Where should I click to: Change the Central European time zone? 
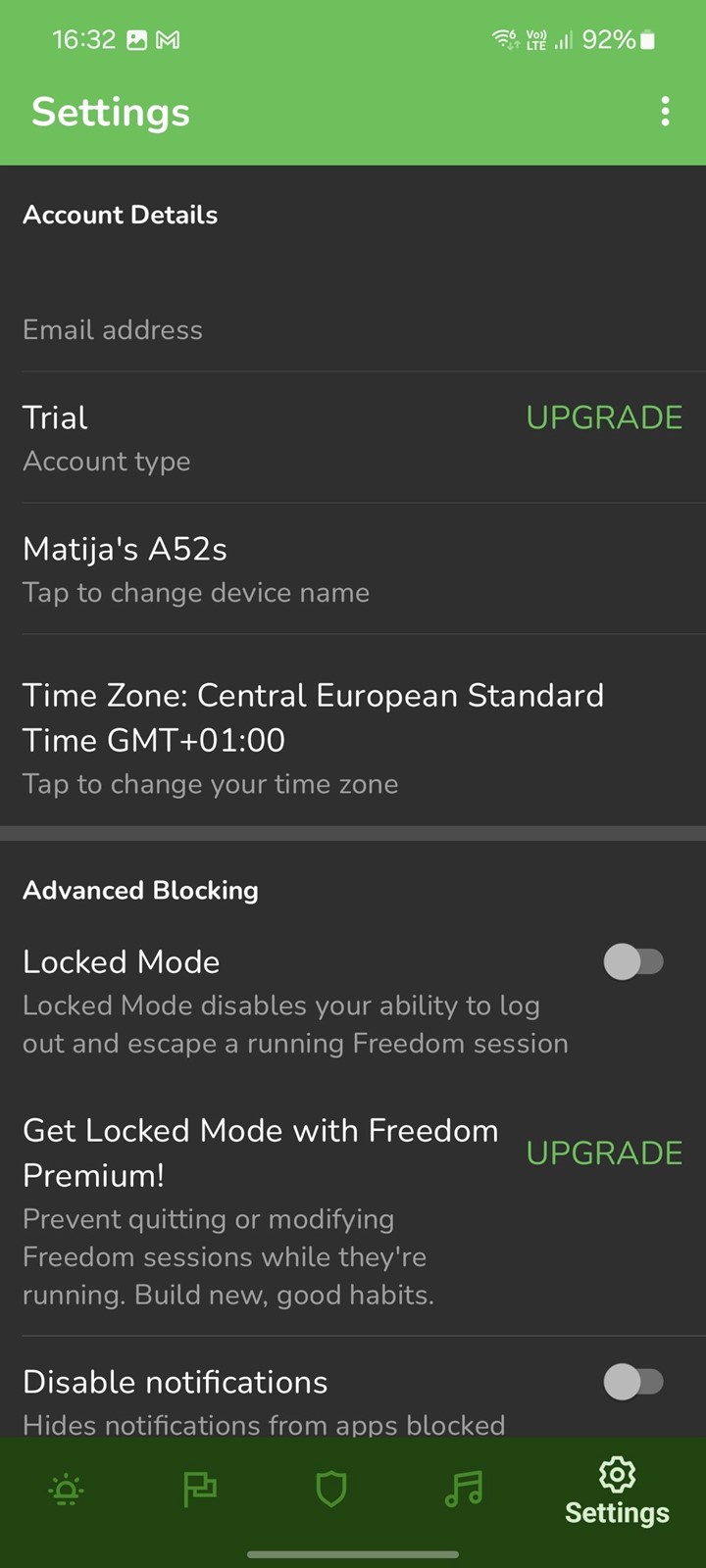353,731
